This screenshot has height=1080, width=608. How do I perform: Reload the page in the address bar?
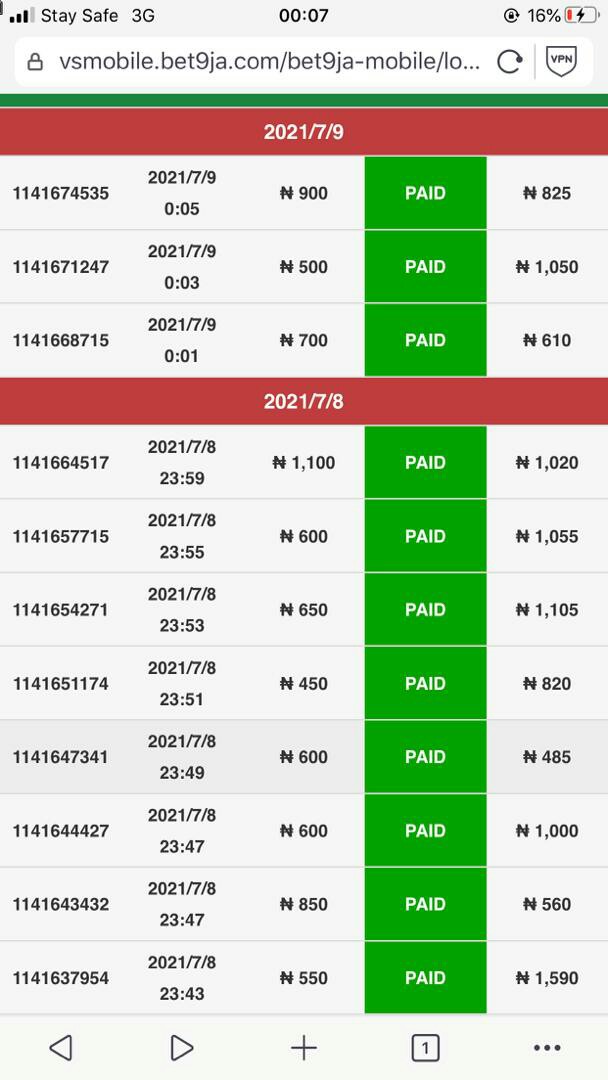point(510,62)
